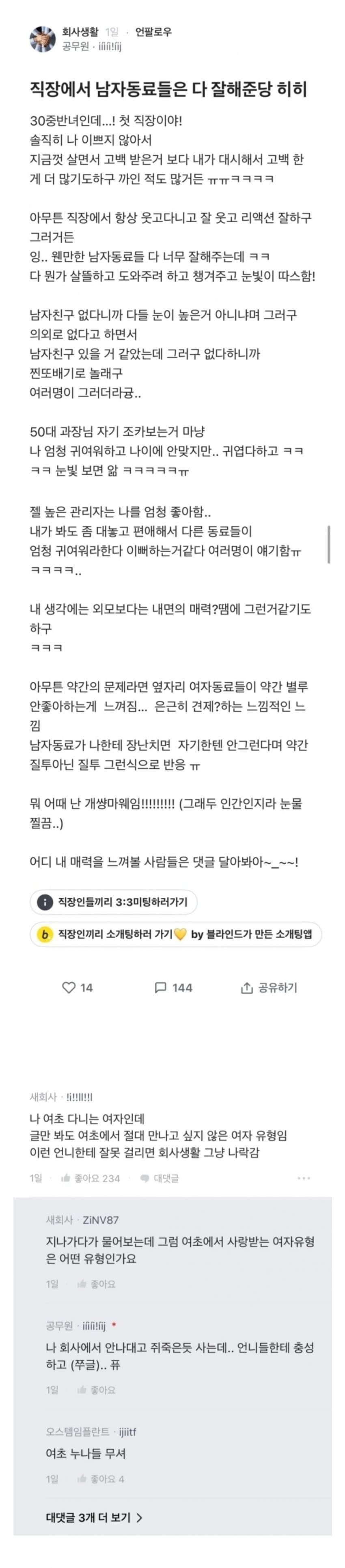Open 직장인들끼리 3:3미팅하러가기 chip
Image resolution: width=345 pixels, height=1568 pixels.
click(114, 901)
